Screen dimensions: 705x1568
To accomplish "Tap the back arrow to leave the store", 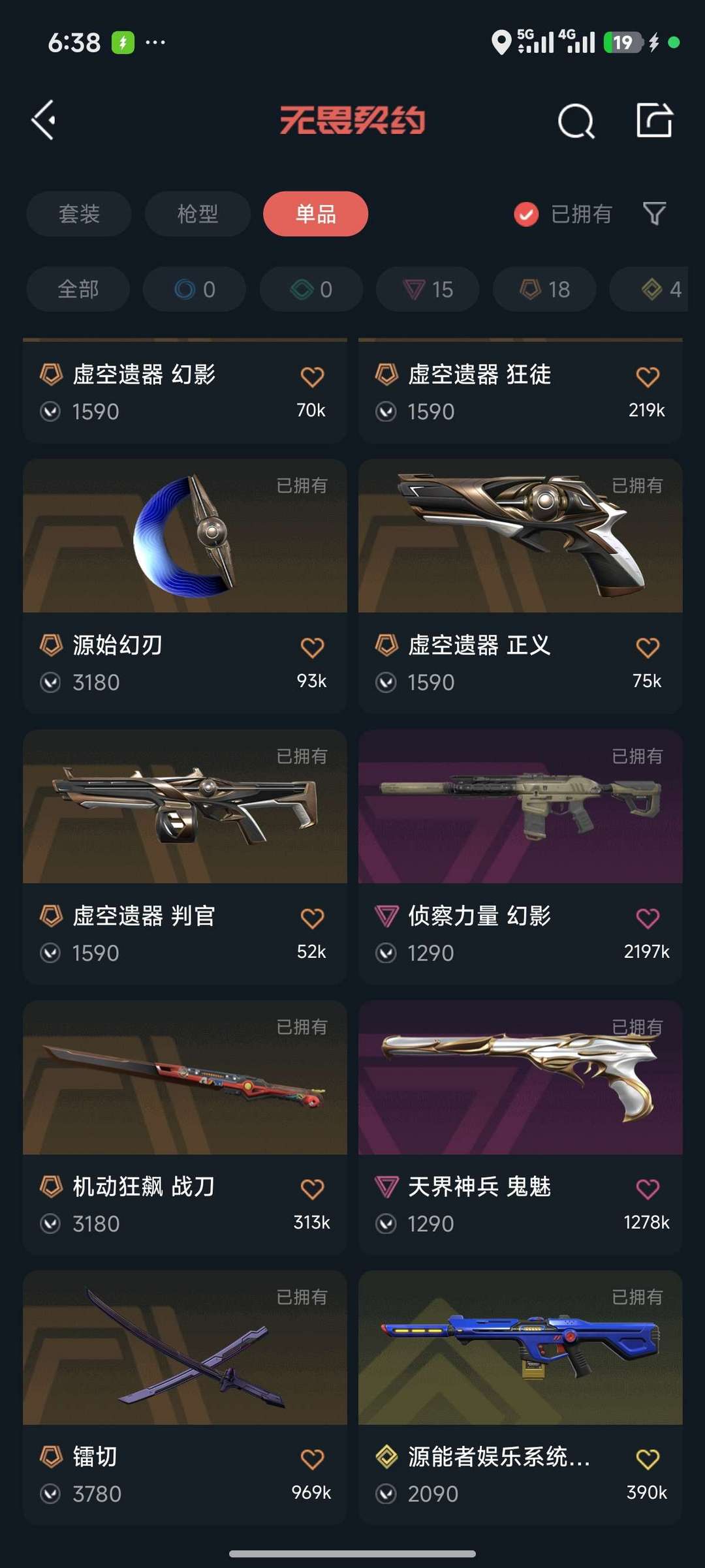I will tap(43, 120).
